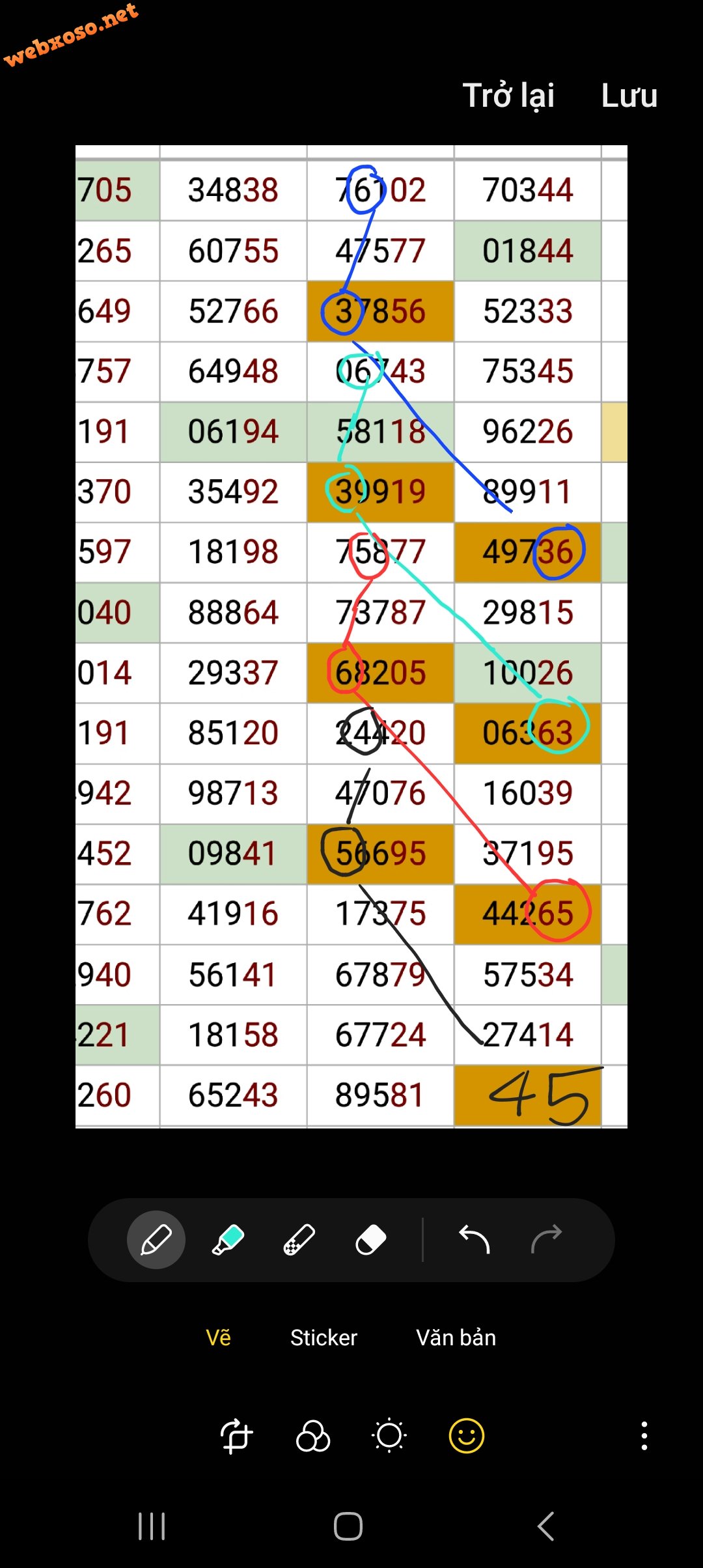
Task: Tap Trở lại to go back
Action: point(508,96)
